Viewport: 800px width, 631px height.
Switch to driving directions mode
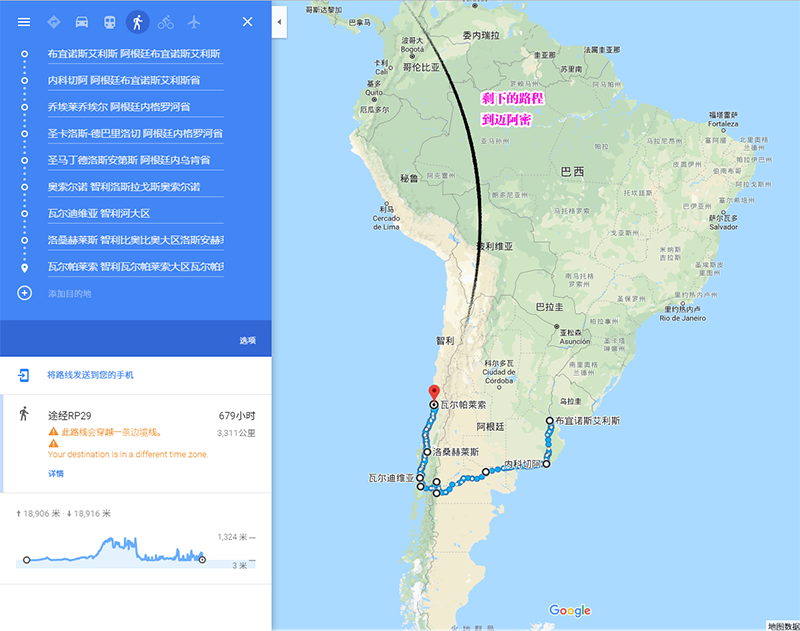click(82, 21)
